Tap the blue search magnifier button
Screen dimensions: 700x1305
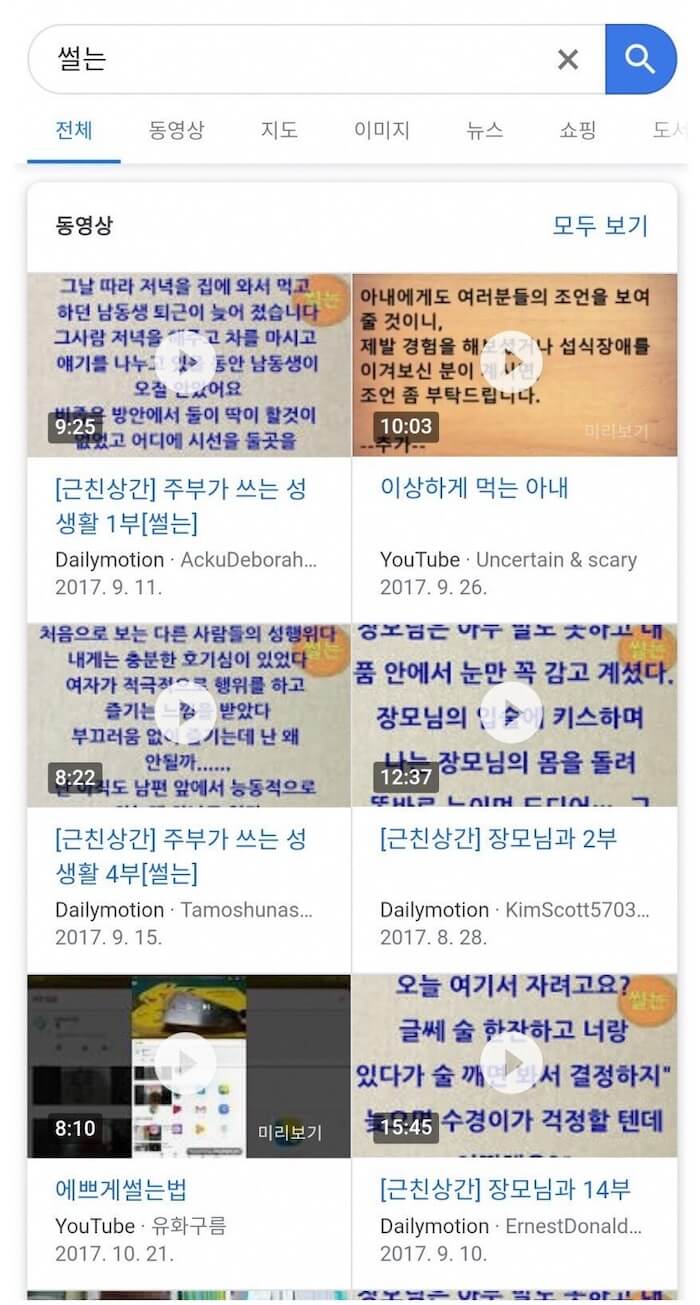640,59
